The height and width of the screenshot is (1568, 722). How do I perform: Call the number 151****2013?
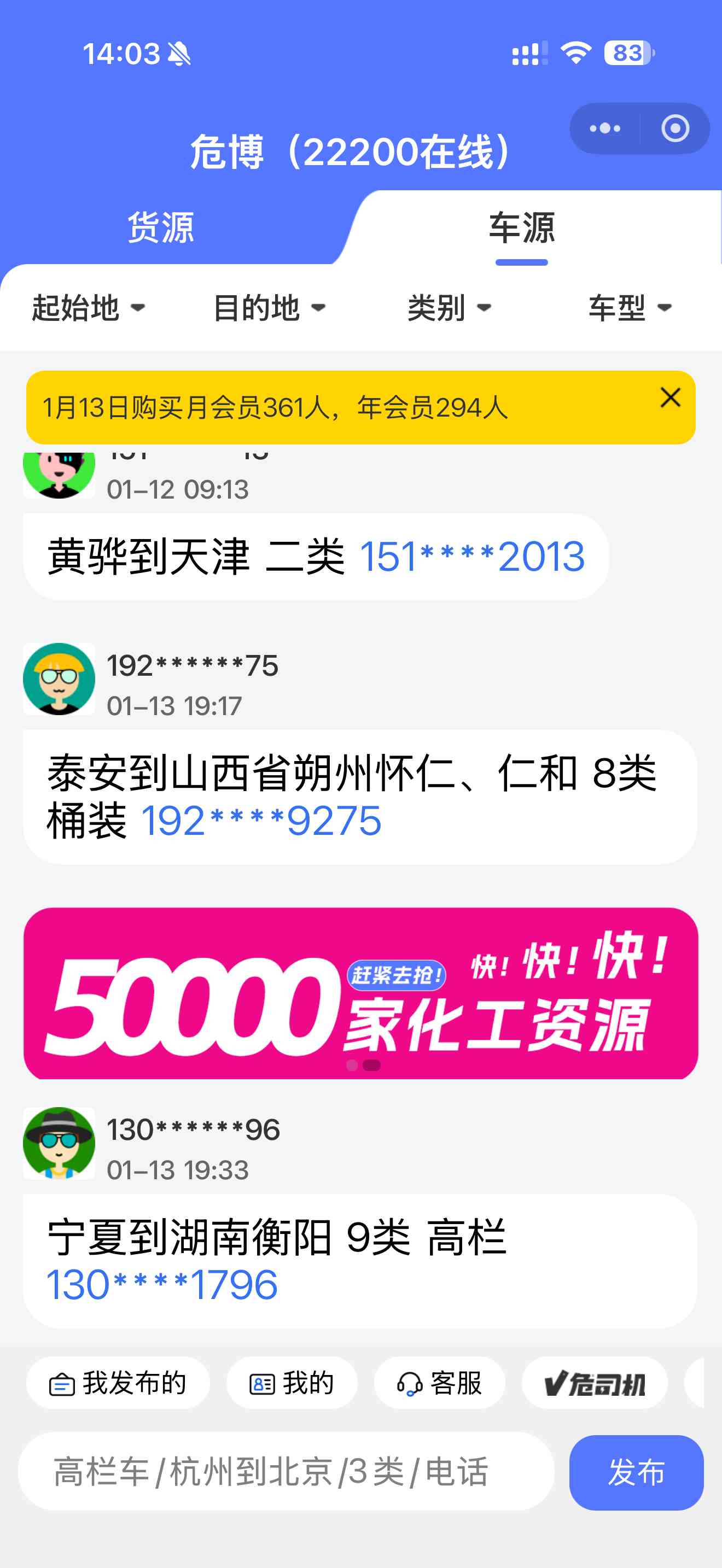coord(472,557)
